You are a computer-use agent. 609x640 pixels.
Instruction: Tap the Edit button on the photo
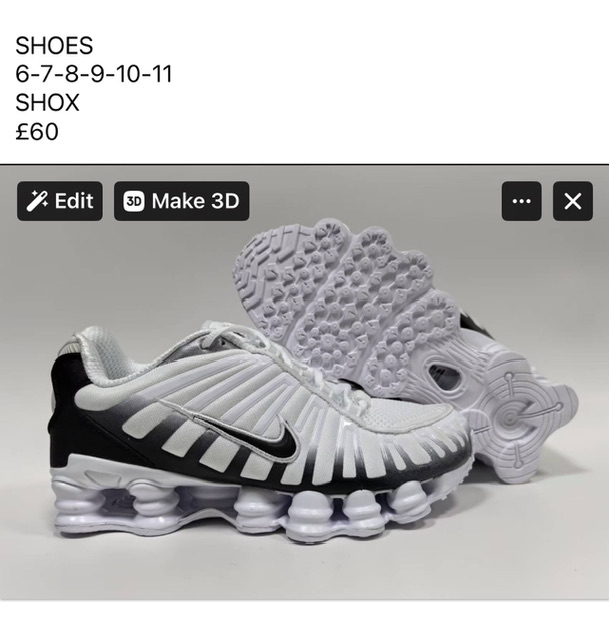tap(60, 201)
